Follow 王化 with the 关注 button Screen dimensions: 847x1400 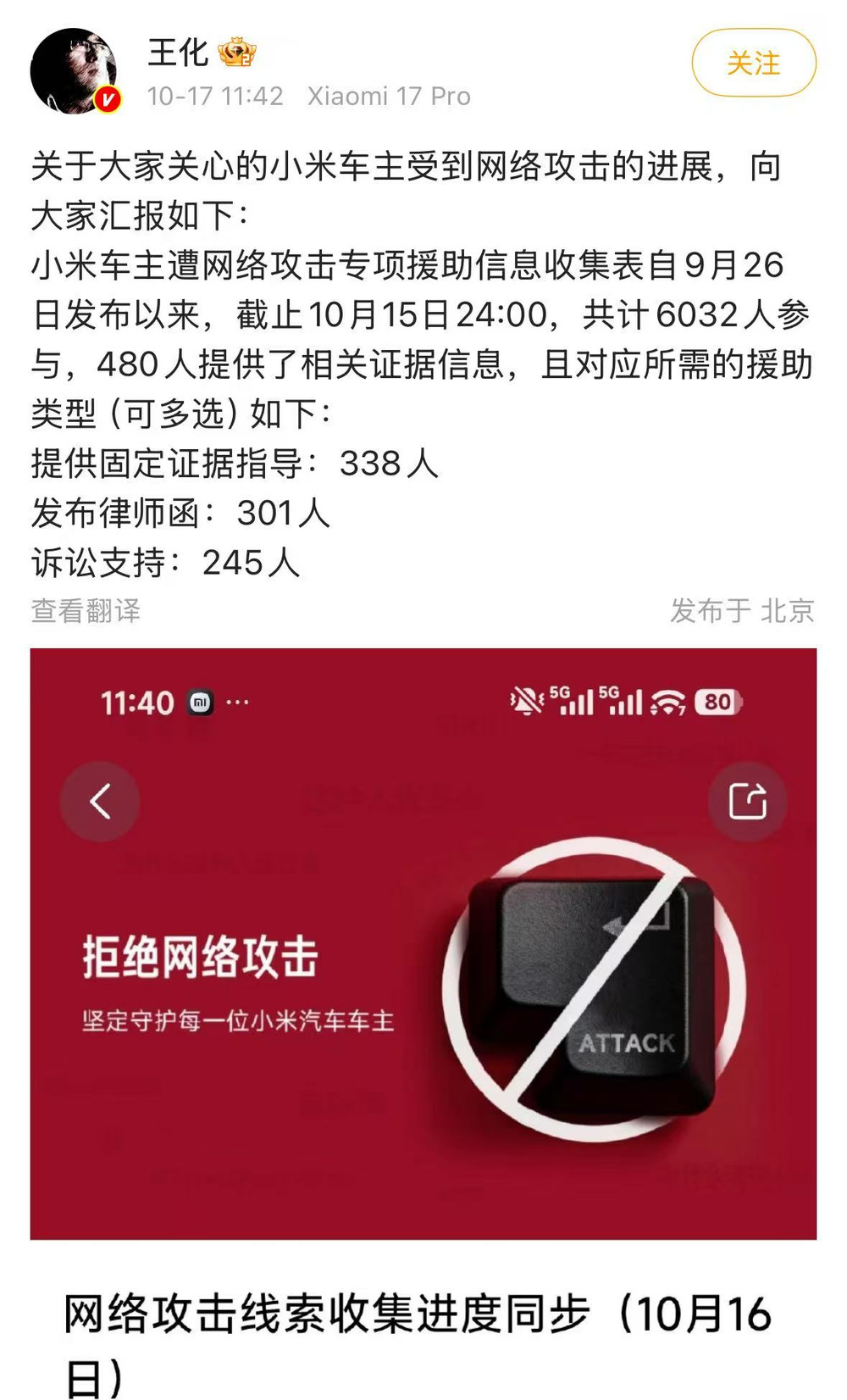point(753,63)
